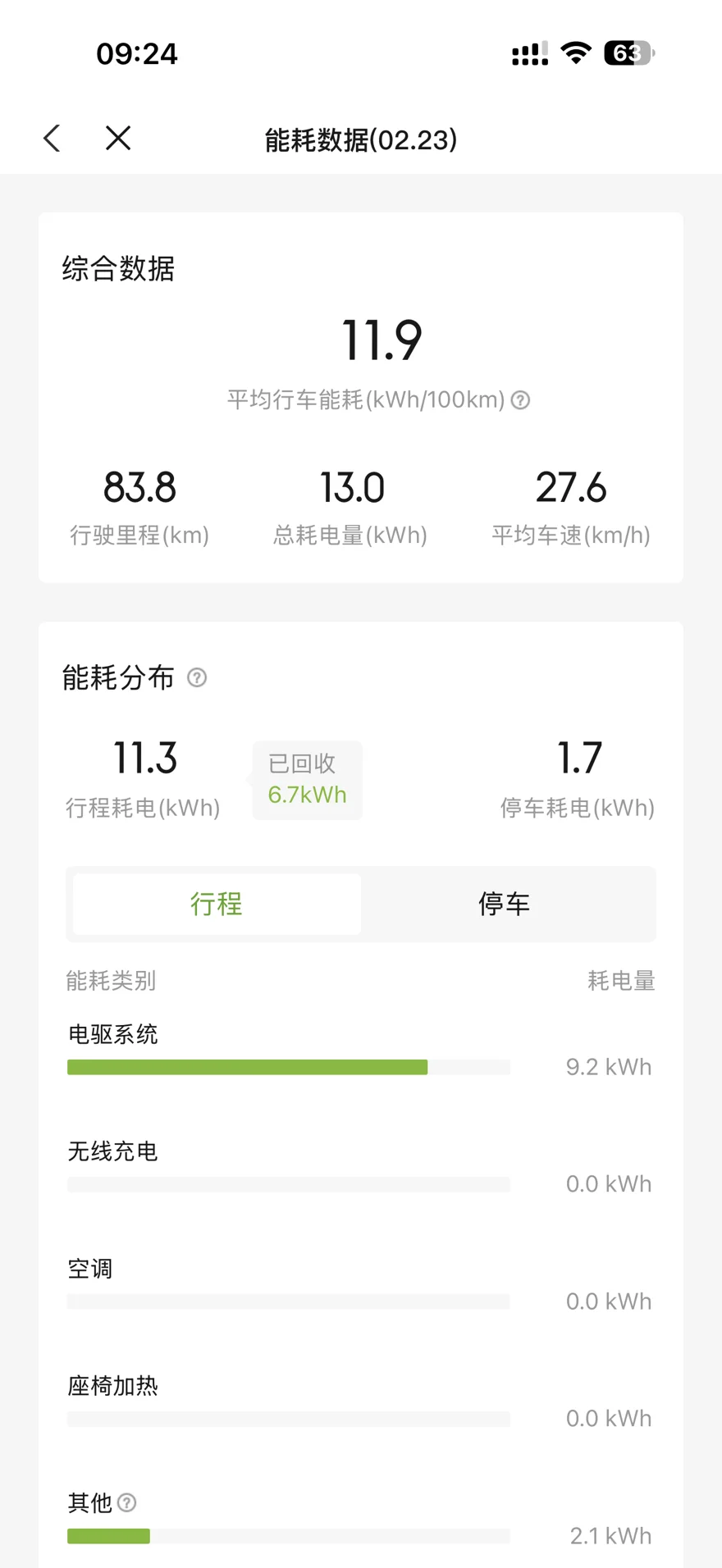Switch to the 停车 tab
Viewport: 722px width, 1568px height.
(x=504, y=904)
